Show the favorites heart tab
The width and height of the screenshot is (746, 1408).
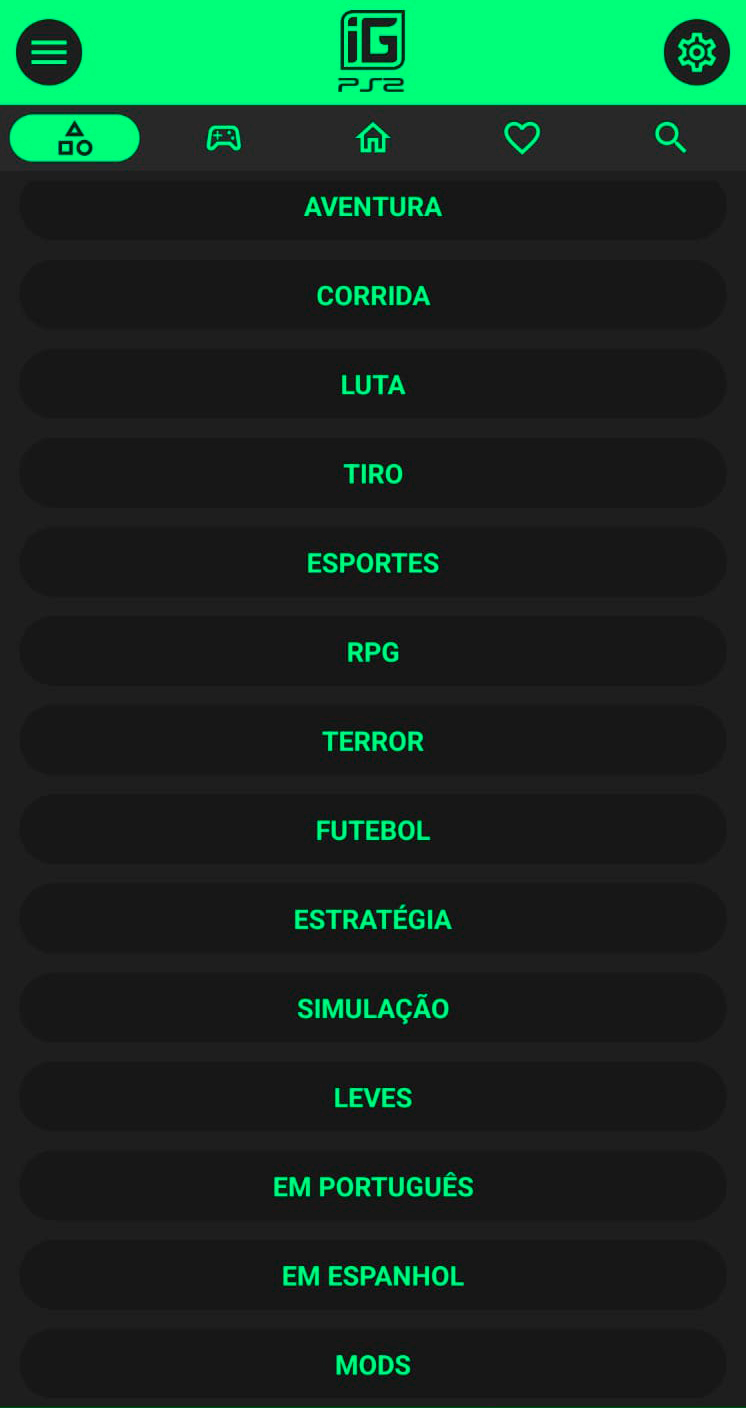coord(521,138)
